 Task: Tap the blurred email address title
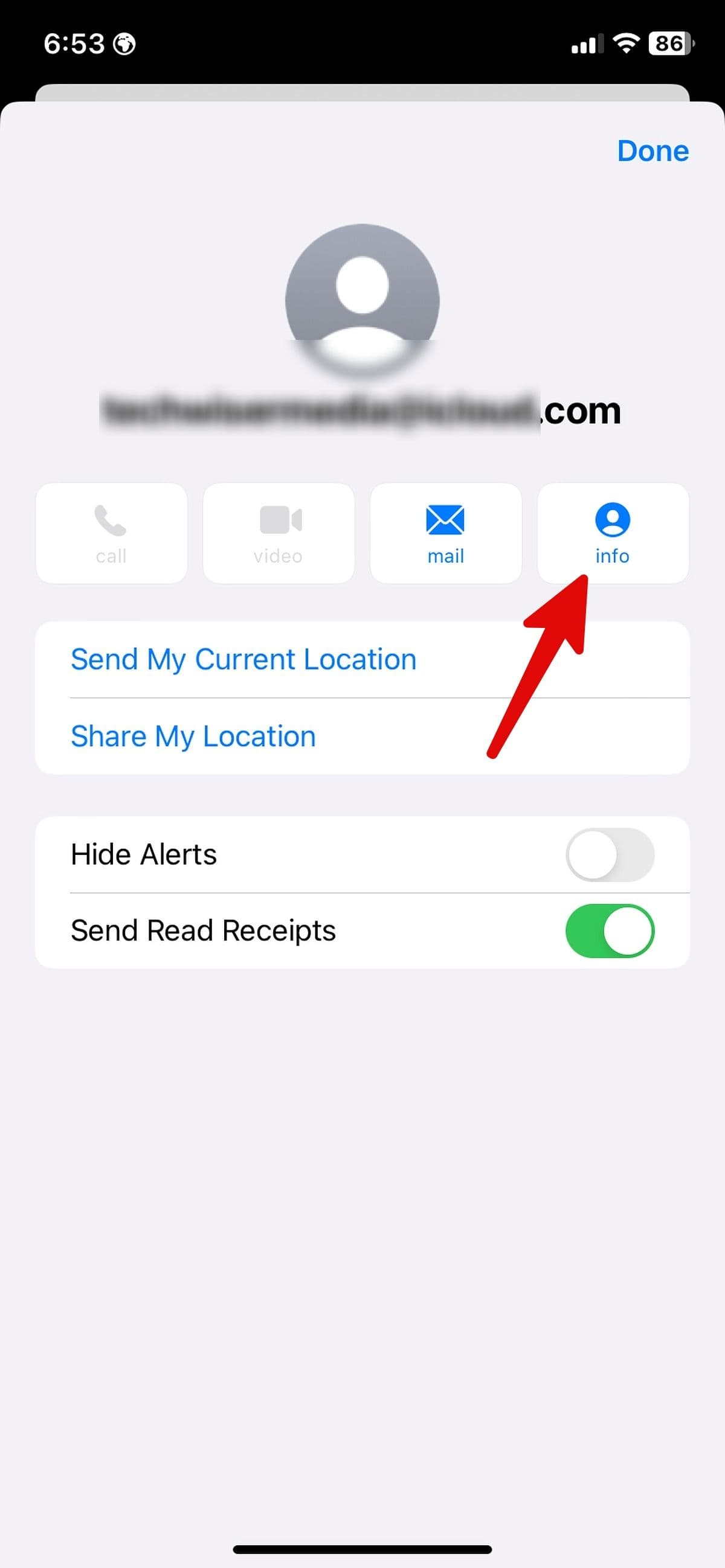pos(362,411)
